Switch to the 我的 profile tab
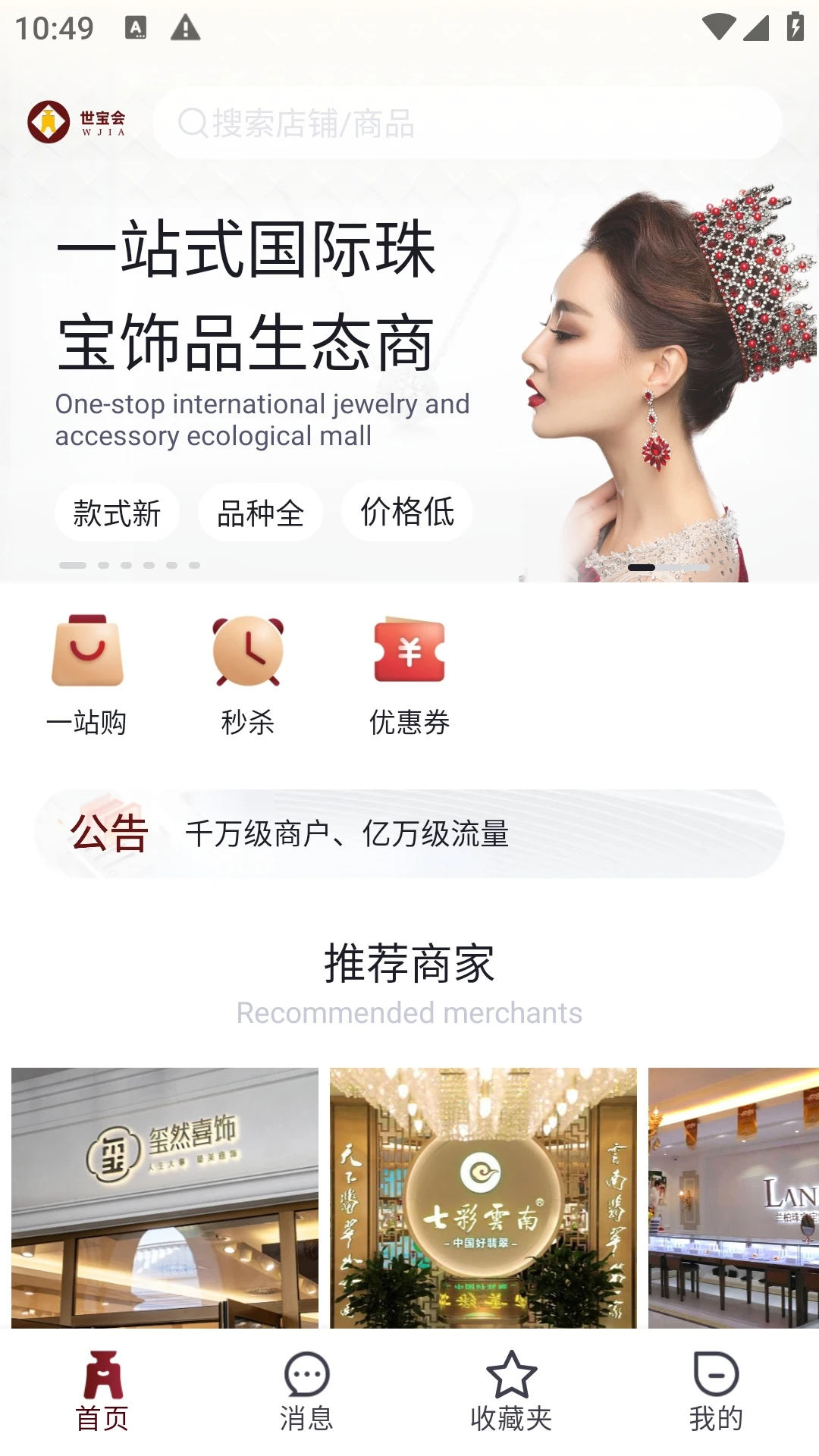Screen dimensions: 819x1456 pos(717,1392)
